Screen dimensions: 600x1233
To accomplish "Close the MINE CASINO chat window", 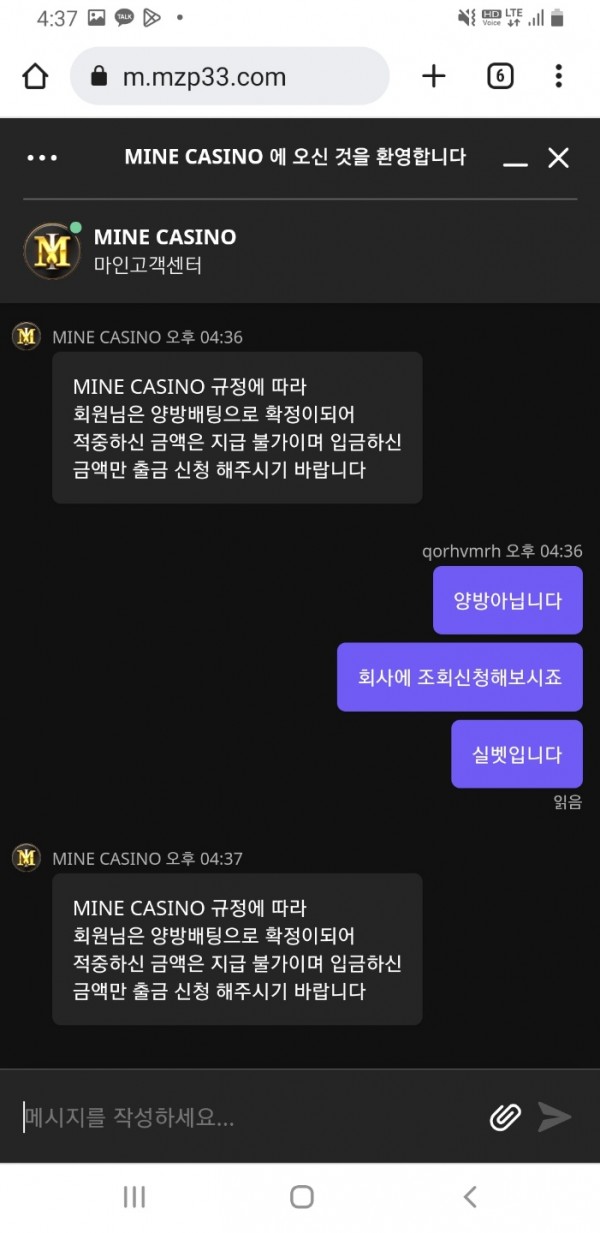I will (x=558, y=157).
